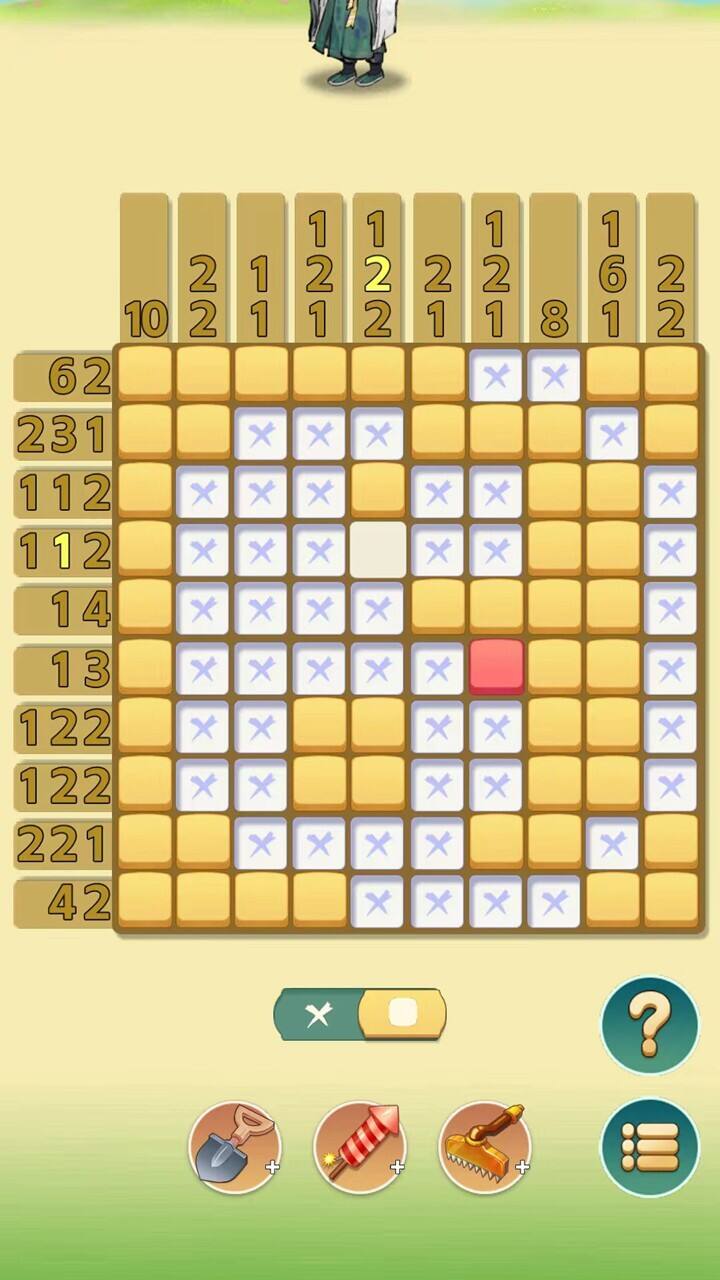Tap the only blank unmarked grid cell
The image size is (720, 1280).
(378, 549)
